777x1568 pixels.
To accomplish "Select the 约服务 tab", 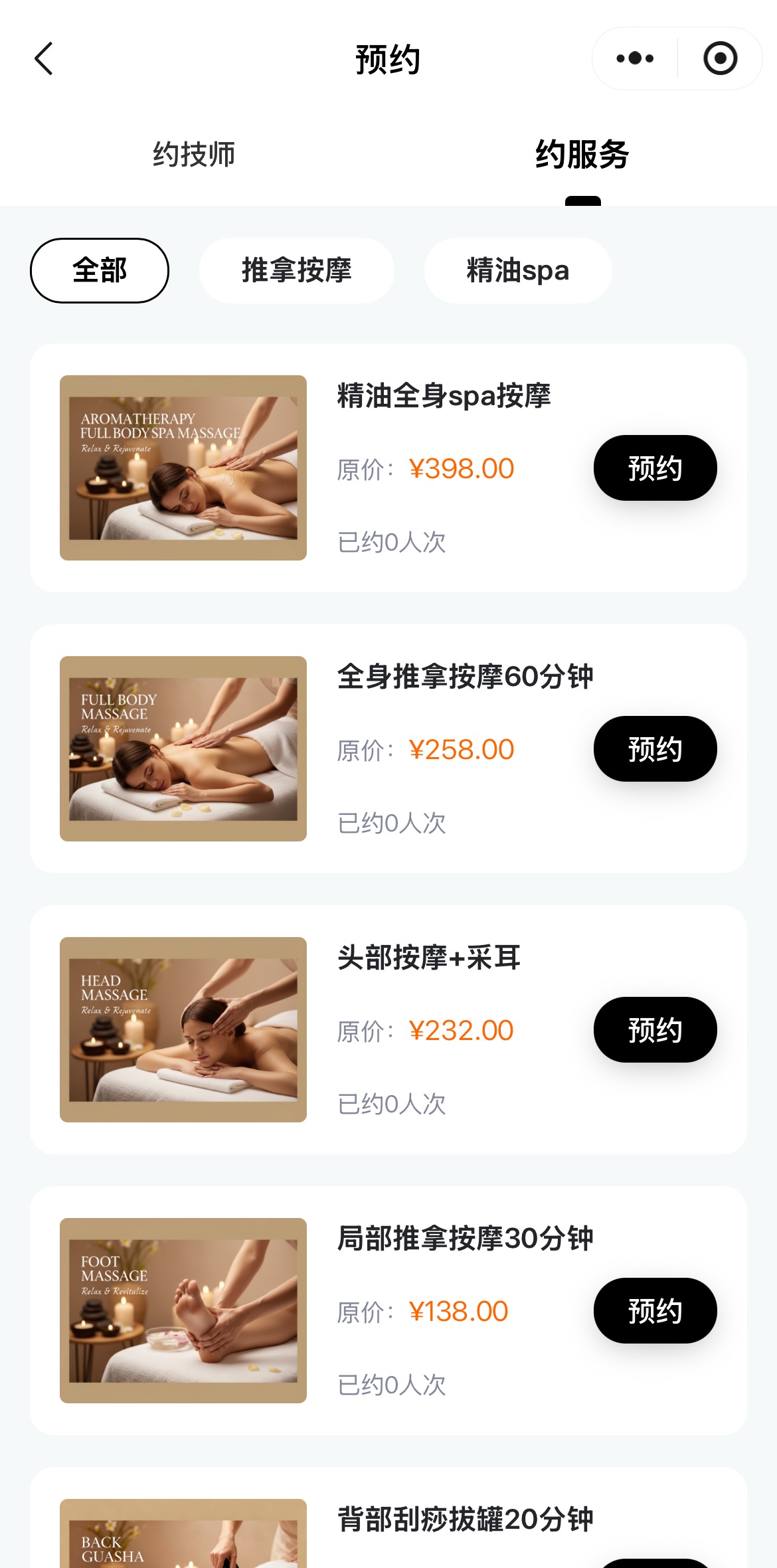I will pyautogui.click(x=582, y=155).
